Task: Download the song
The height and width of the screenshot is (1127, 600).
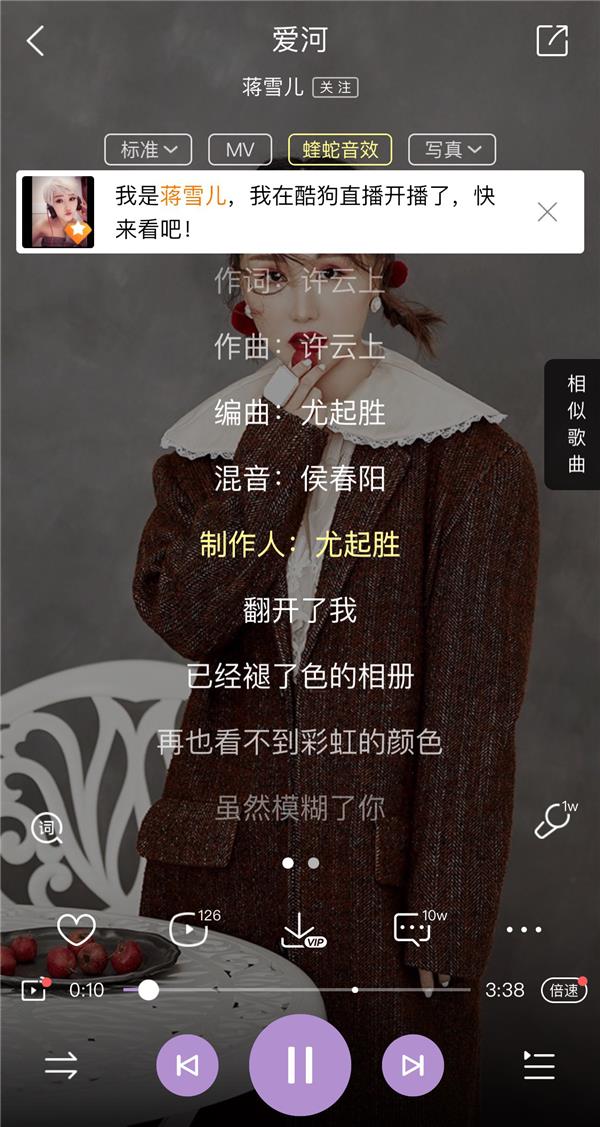Action: click(300, 931)
